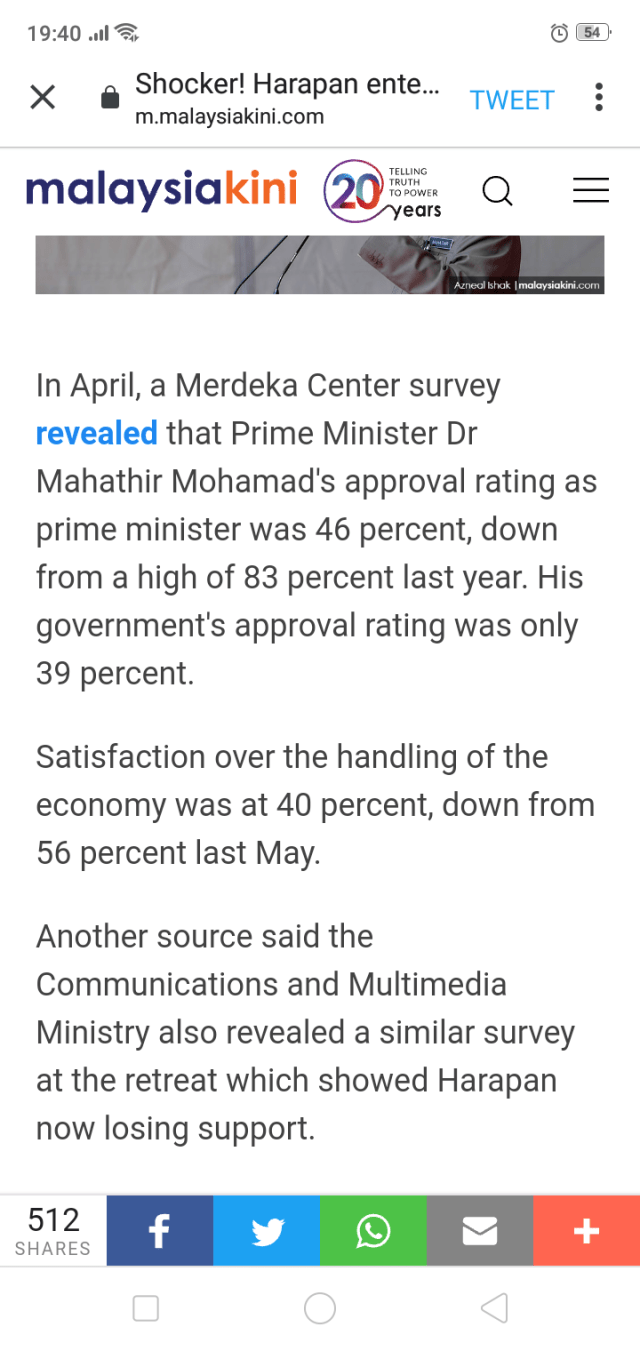Share article via WhatsApp
Viewport: 640px width, 1351px height.
373,1231
